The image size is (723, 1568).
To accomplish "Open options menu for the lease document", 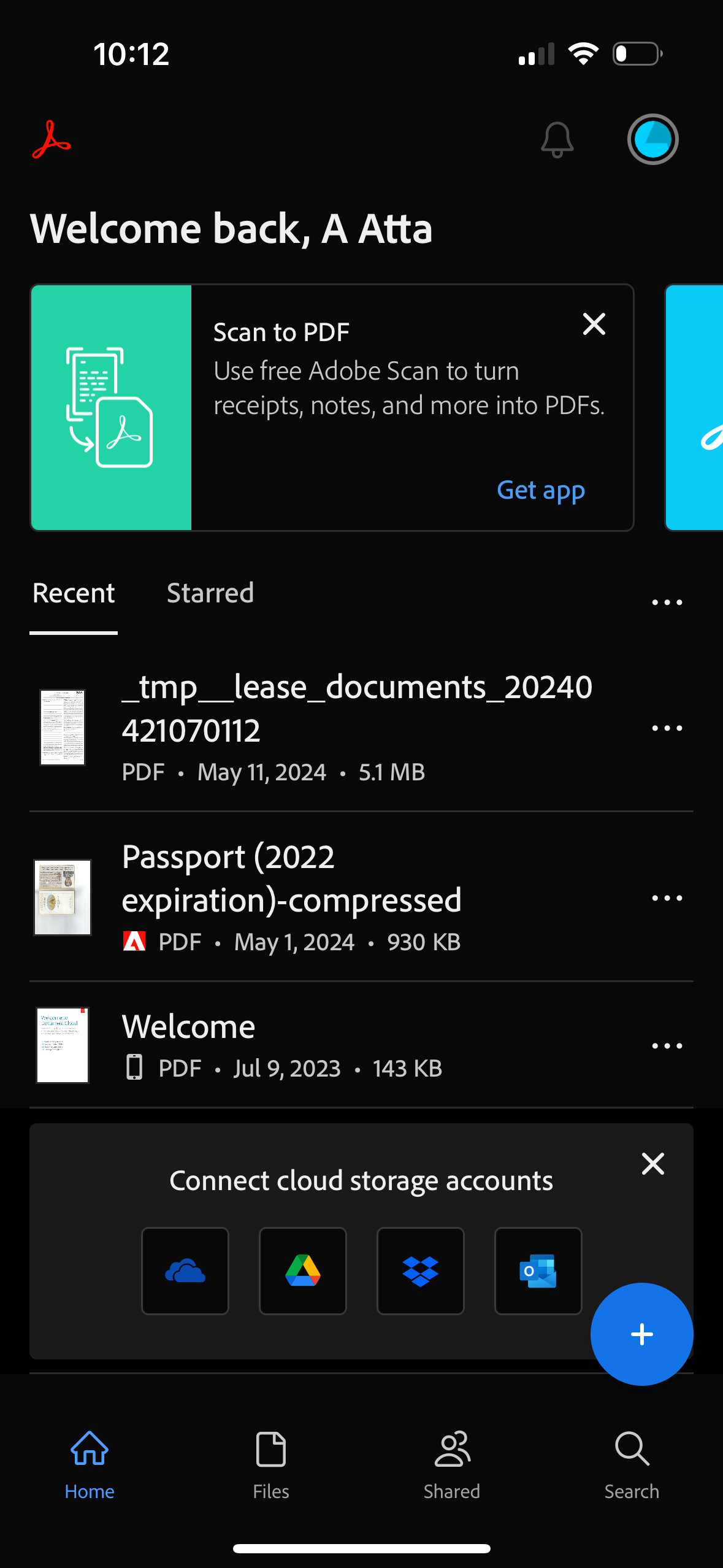I will pos(666,728).
